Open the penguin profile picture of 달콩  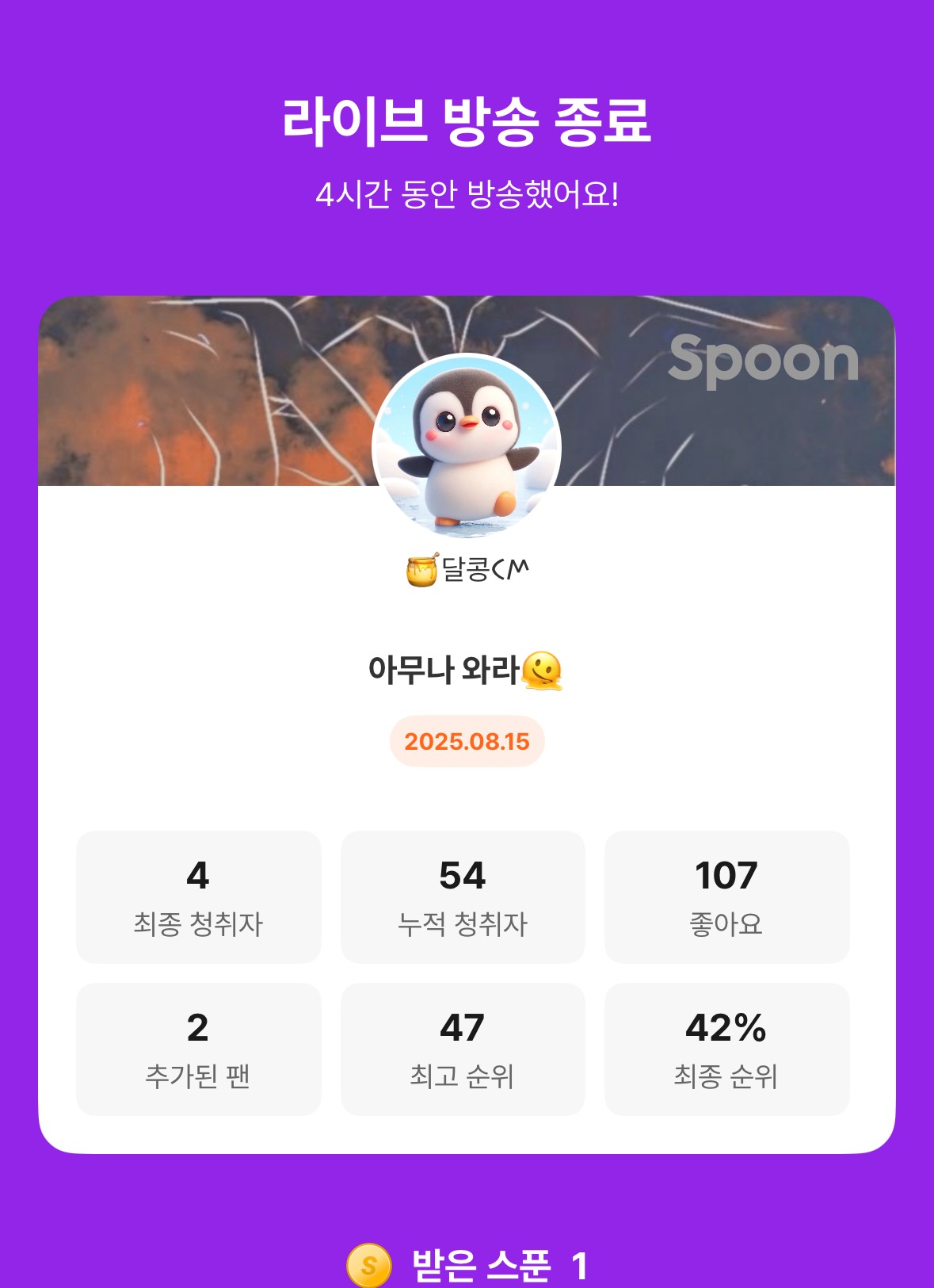[467, 446]
